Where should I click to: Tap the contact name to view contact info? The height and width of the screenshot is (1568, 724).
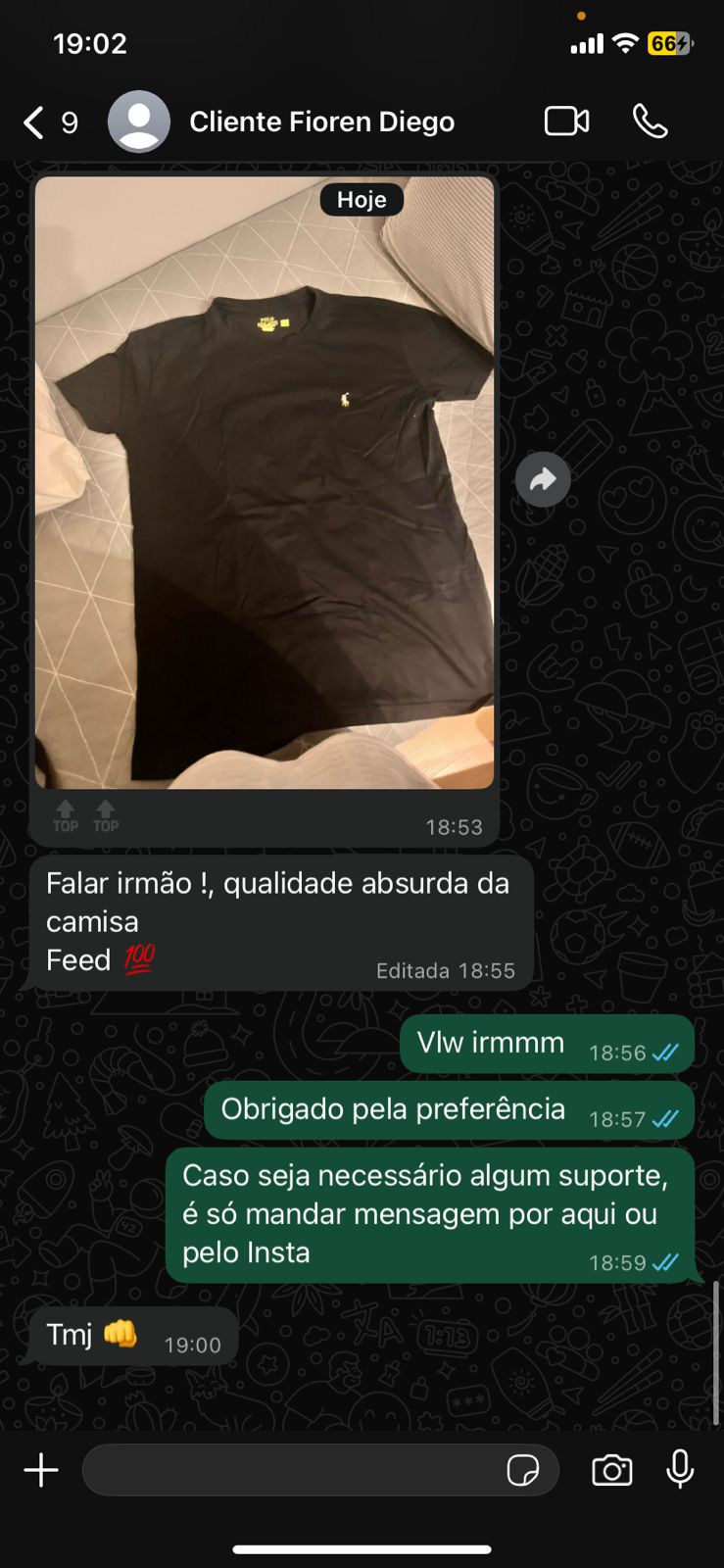coord(321,121)
